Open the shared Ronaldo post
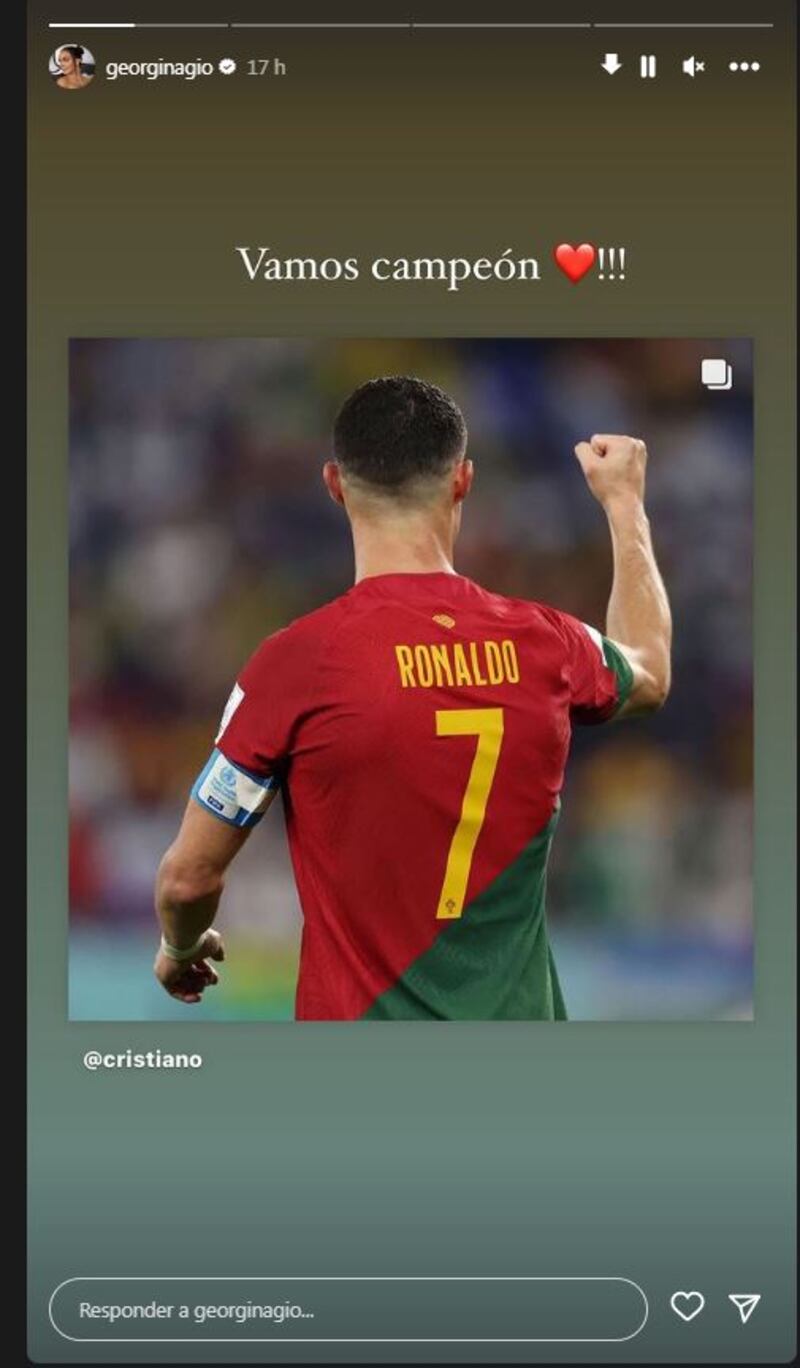 coord(410,680)
